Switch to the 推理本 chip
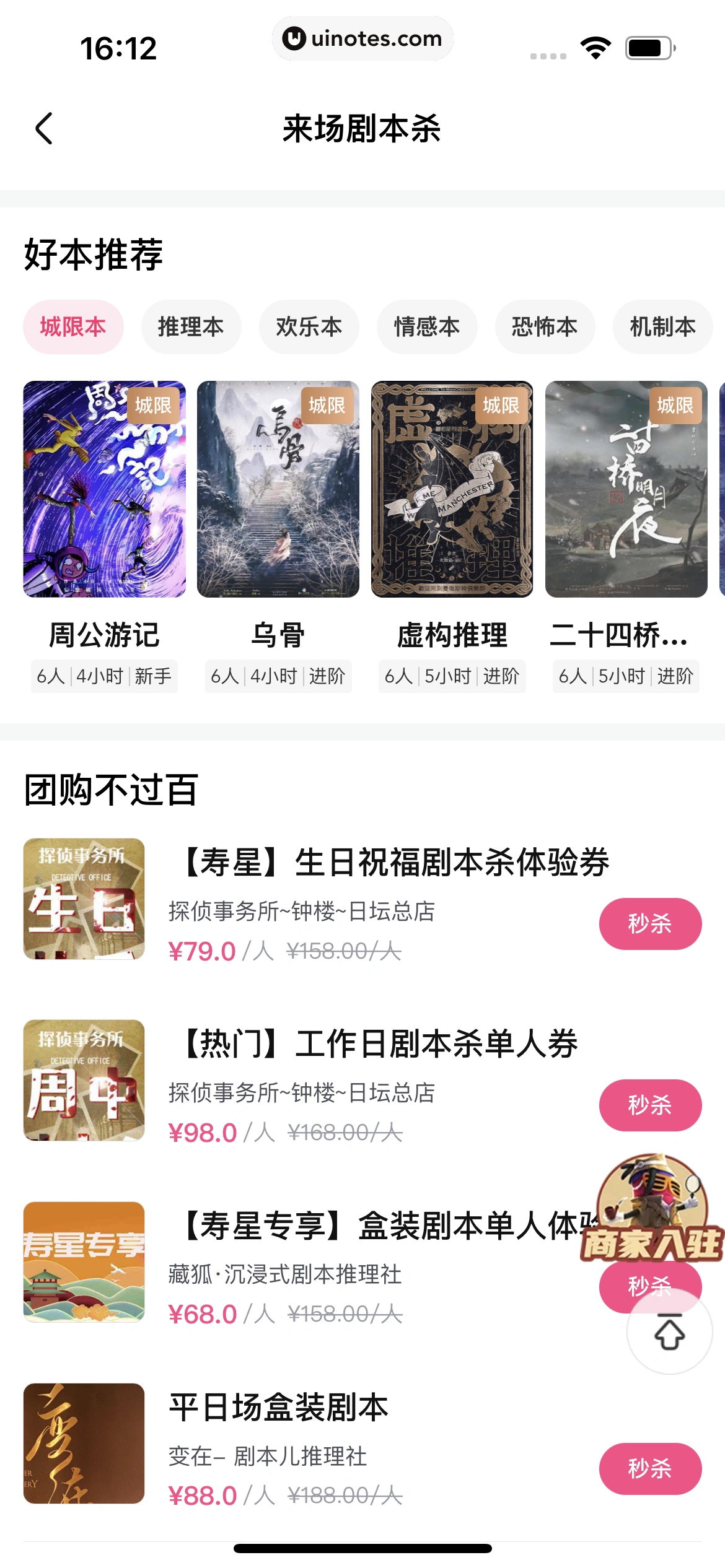Viewport: 725px width, 1568px height. click(191, 327)
